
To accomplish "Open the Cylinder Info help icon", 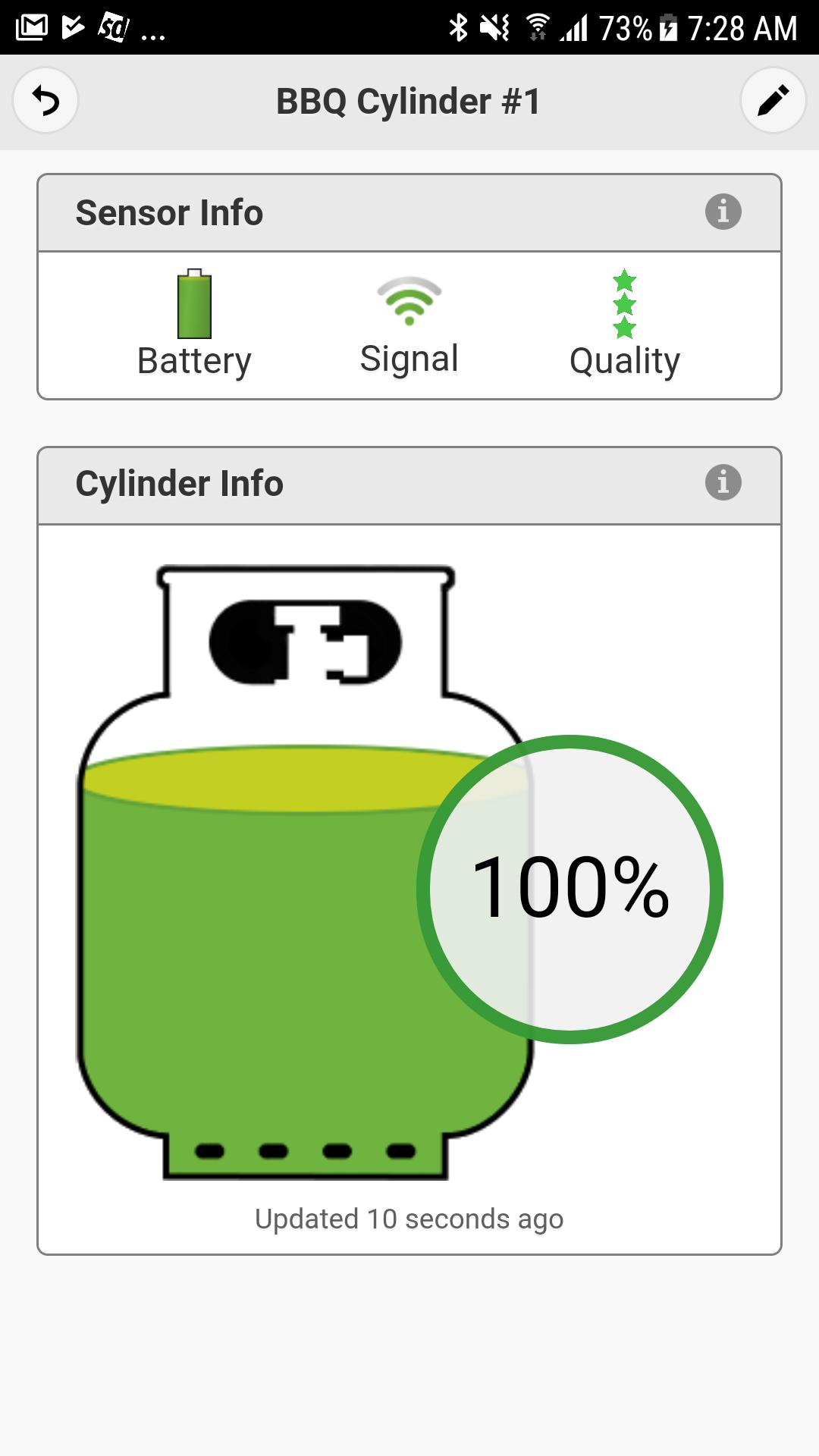I will point(723,482).
